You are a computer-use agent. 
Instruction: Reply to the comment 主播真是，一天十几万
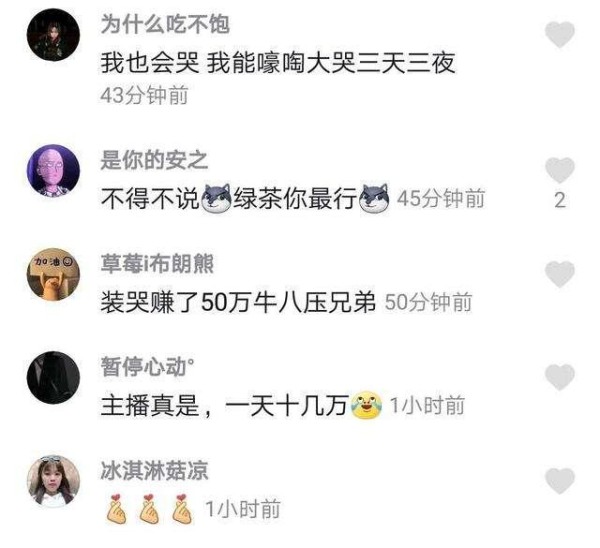tap(225, 406)
